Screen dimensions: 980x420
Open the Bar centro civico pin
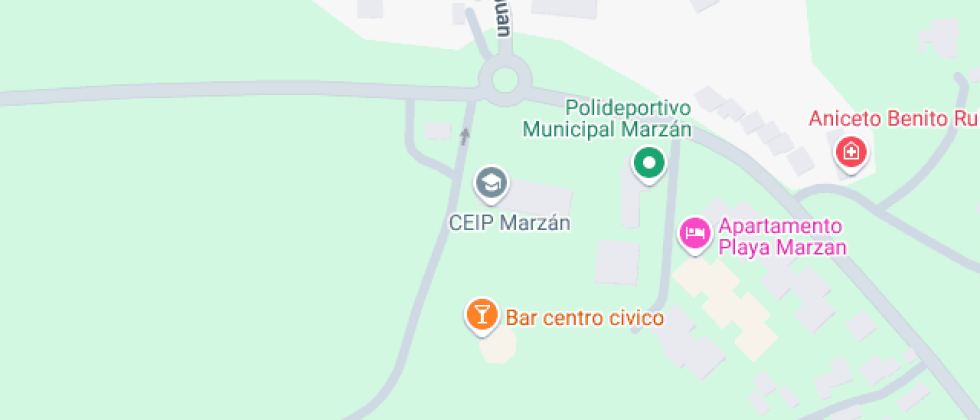point(482,314)
